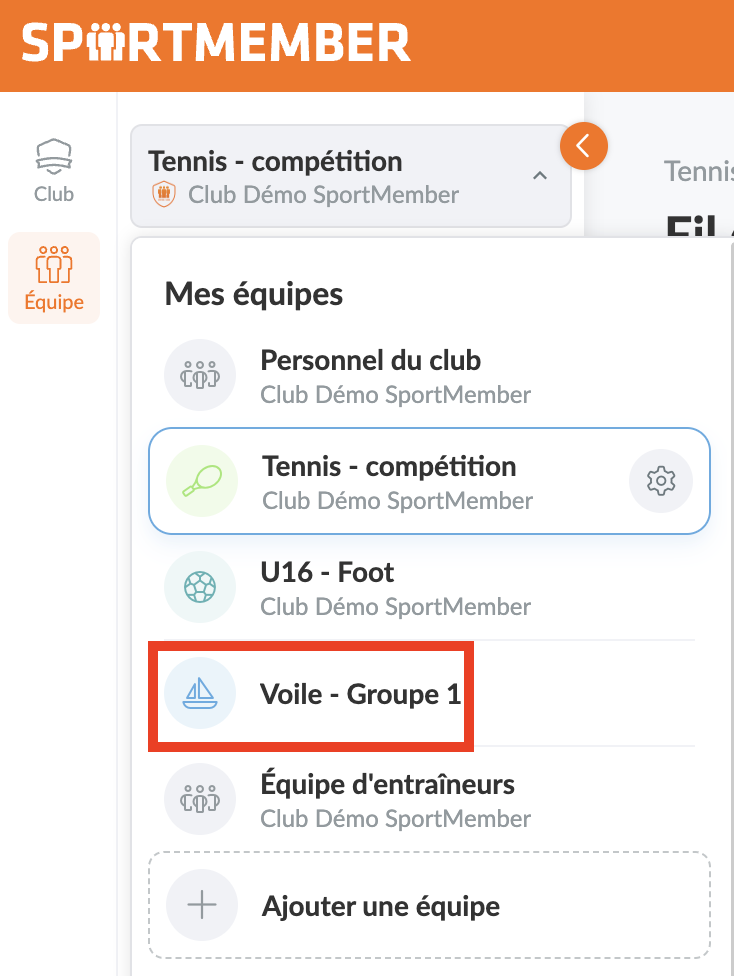Screen dimensions: 734x976
Task: Select the Tennis - compétition team
Action: coord(390,481)
